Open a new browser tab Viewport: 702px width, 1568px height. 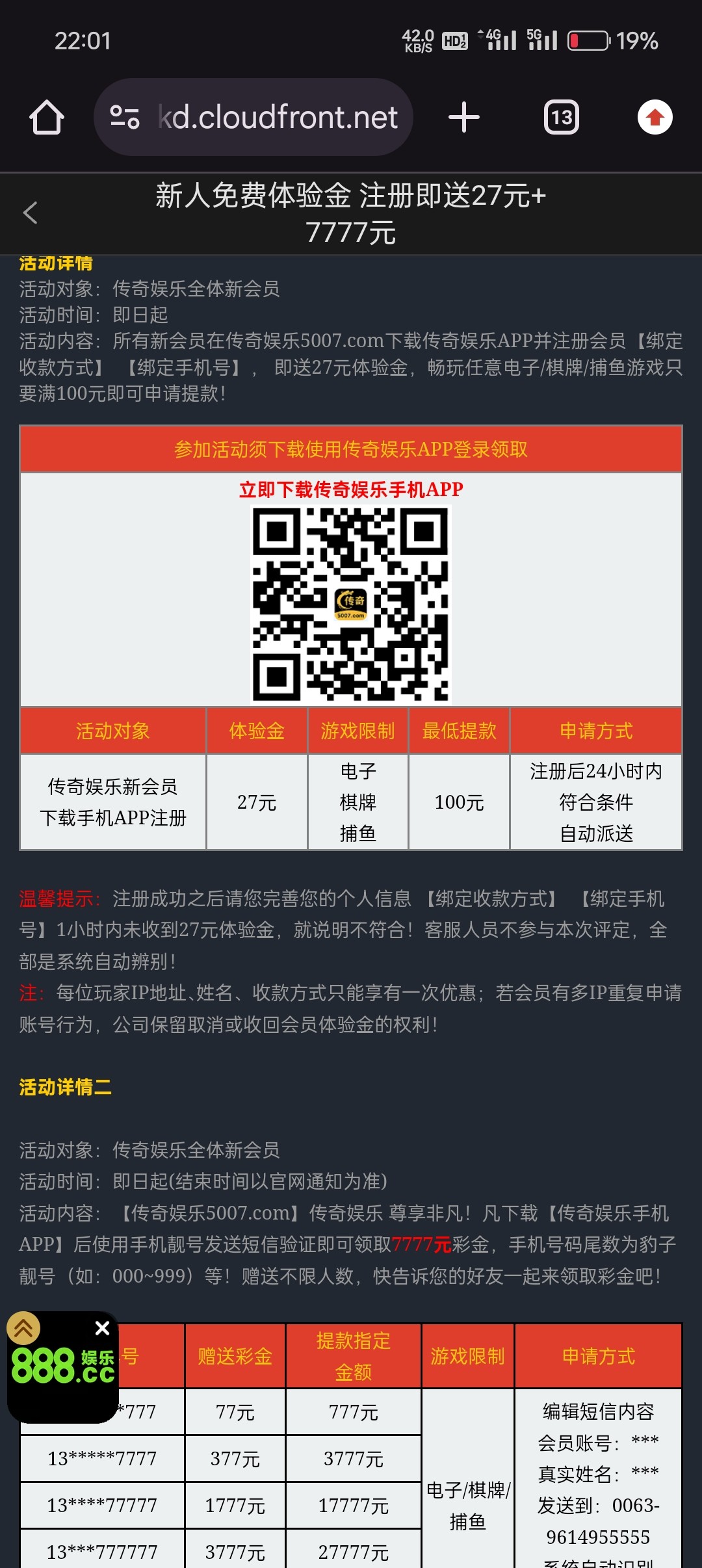(463, 118)
